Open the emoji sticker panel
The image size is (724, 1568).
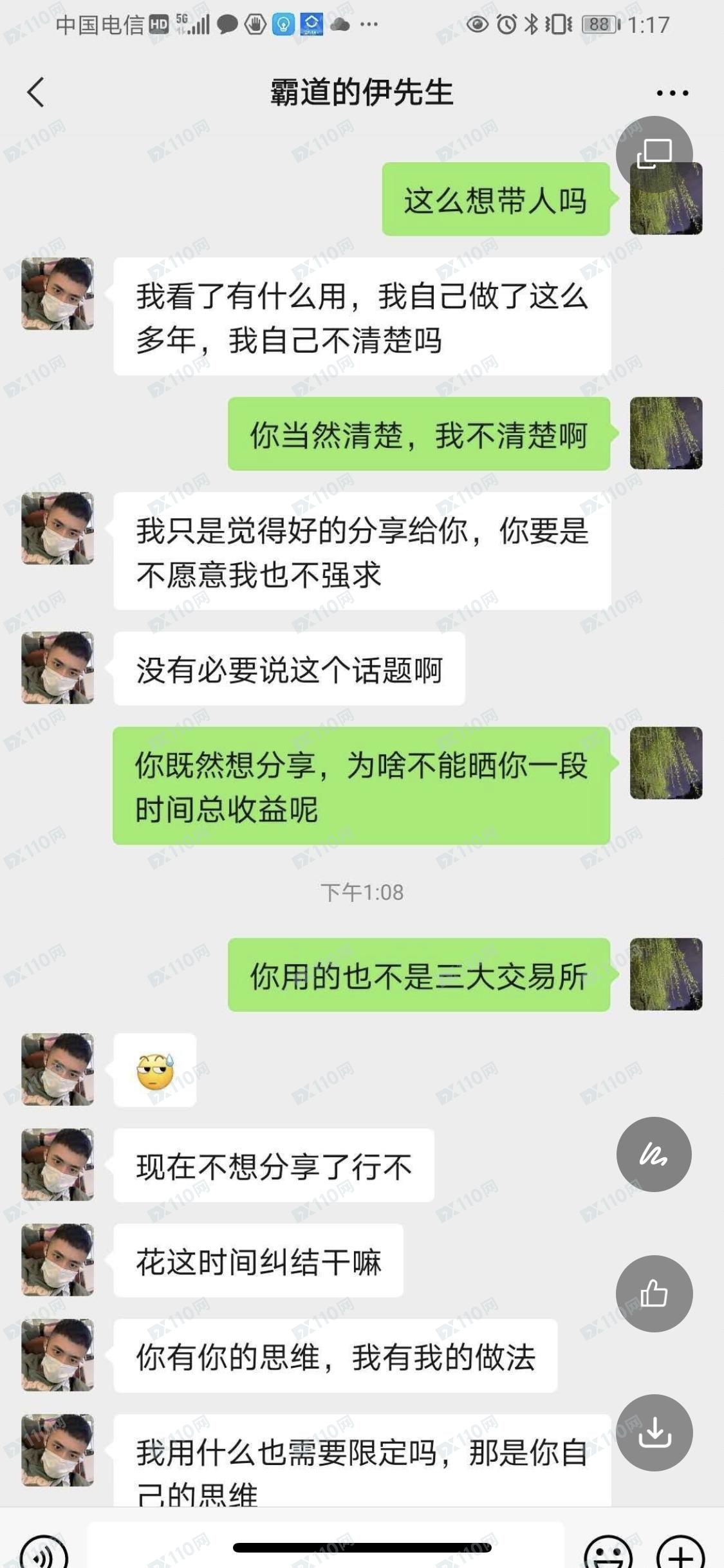pyautogui.click(x=608, y=1551)
